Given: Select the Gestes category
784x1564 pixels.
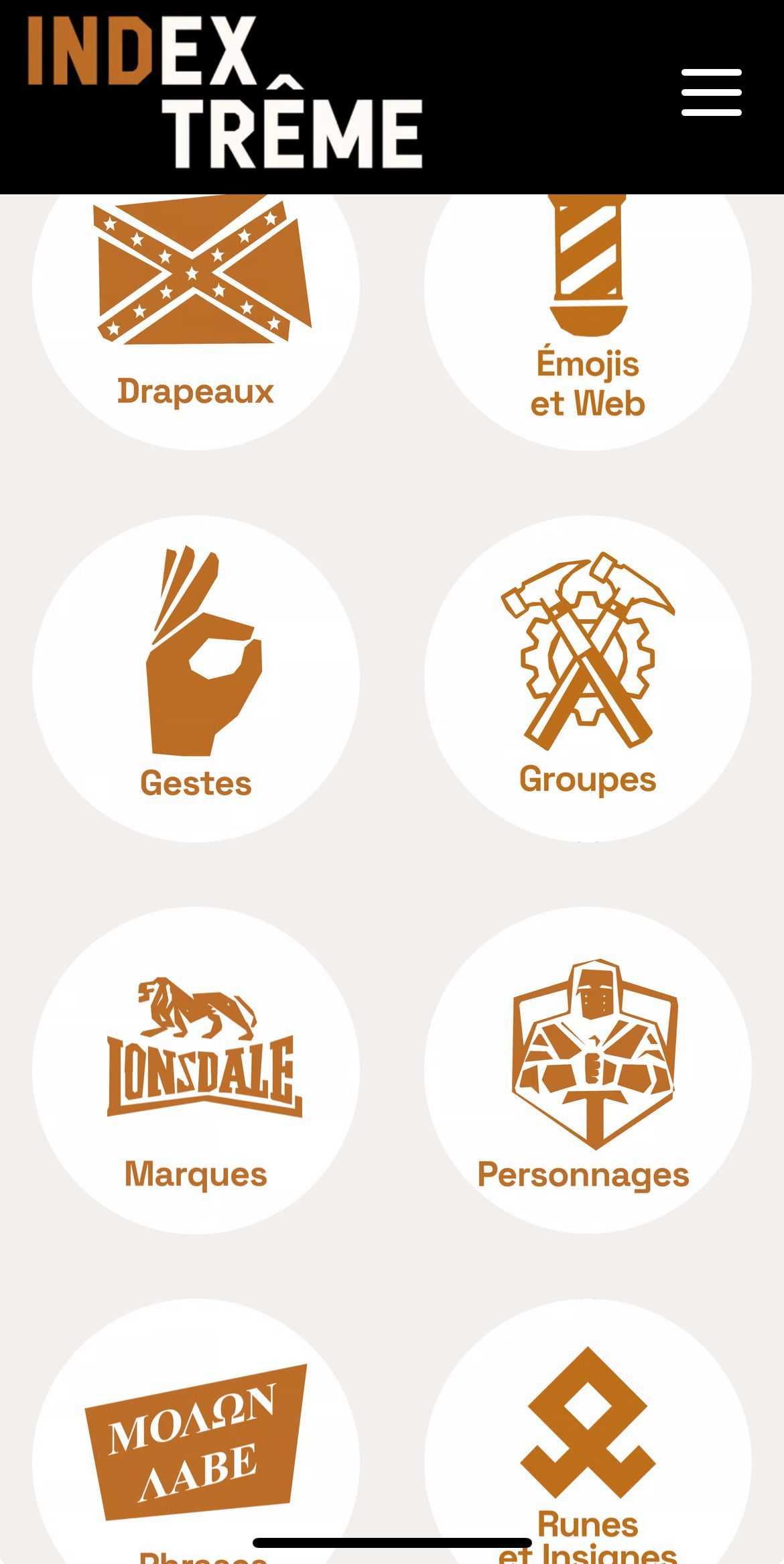Looking at the screenshot, I should tap(196, 678).
